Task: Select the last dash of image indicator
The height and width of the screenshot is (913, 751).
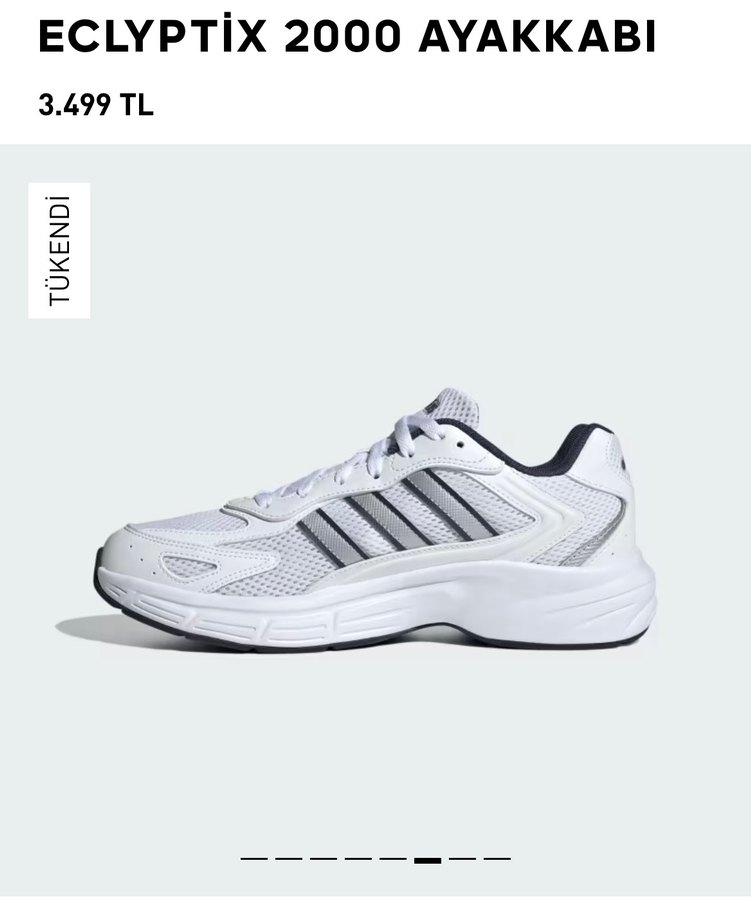Action: pos(497,859)
